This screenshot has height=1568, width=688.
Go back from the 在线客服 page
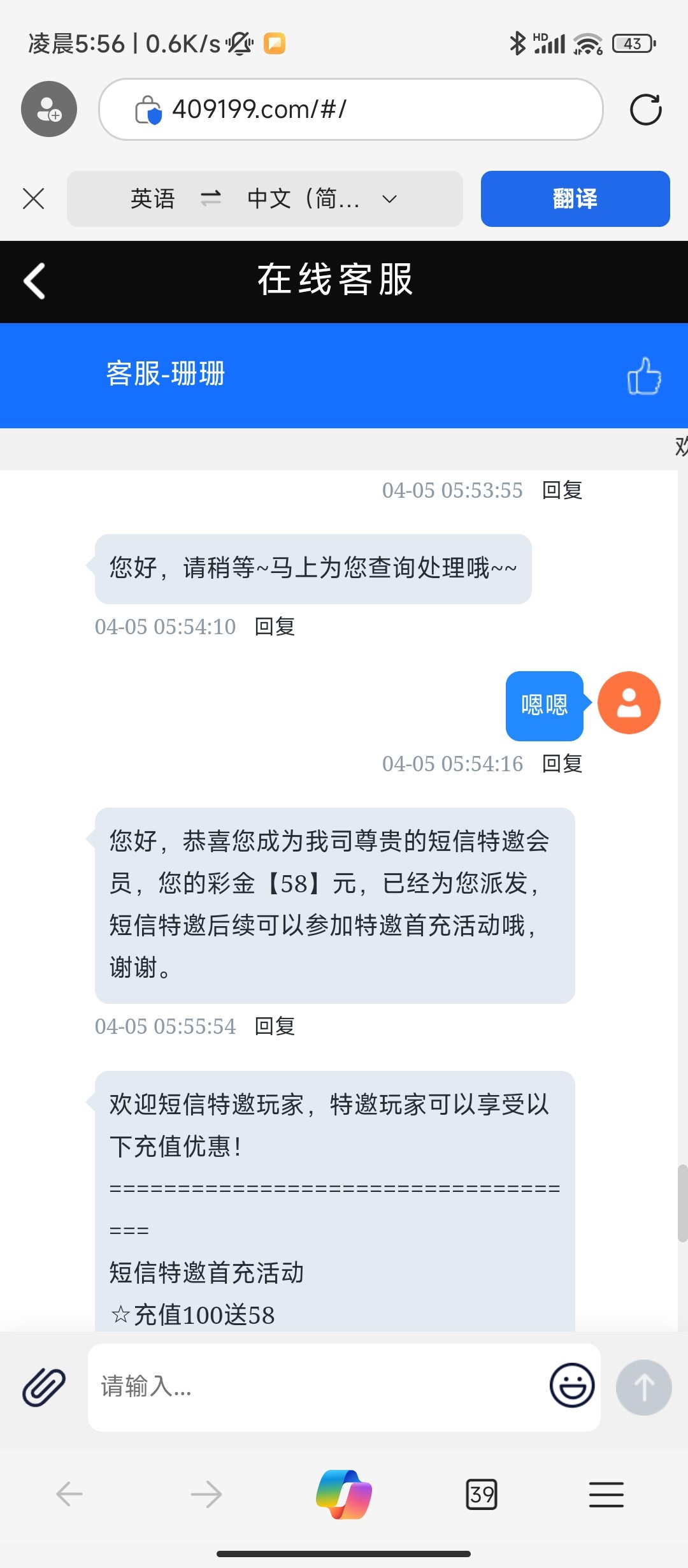coord(35,281)
